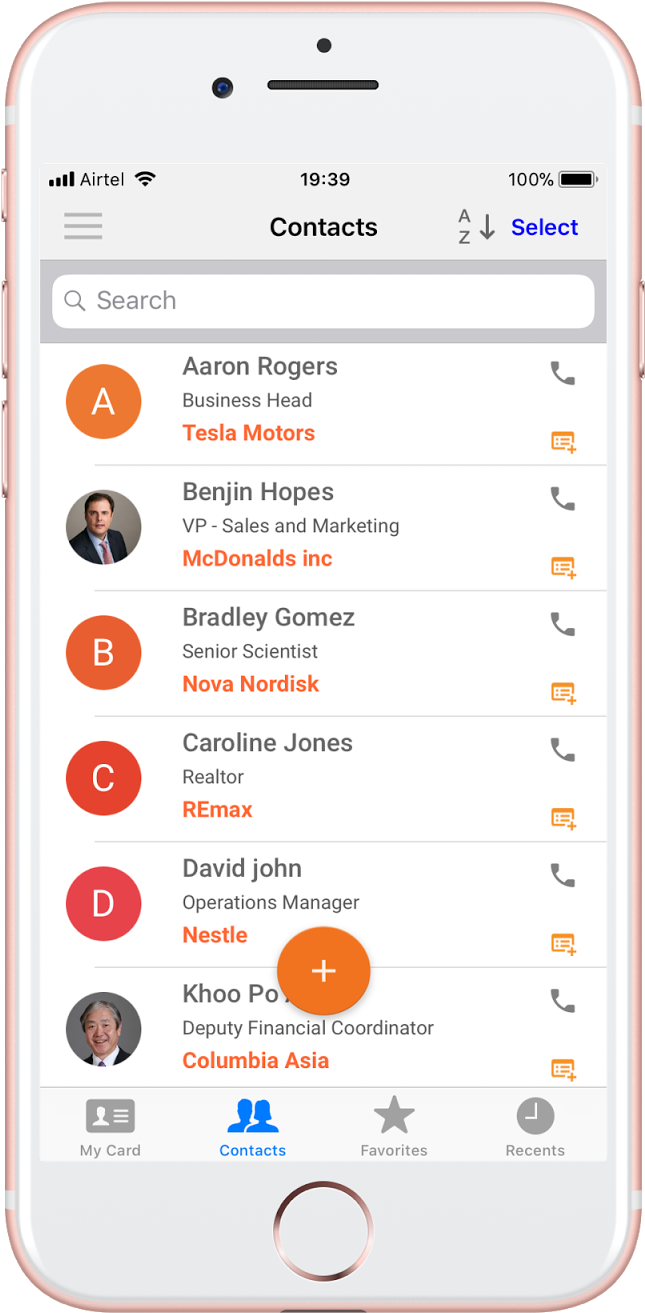Image resolution: width=645 pixels, height=1313 pixels.
Task: Add a note for Aaron Rogers
Action: coord(564,441)
